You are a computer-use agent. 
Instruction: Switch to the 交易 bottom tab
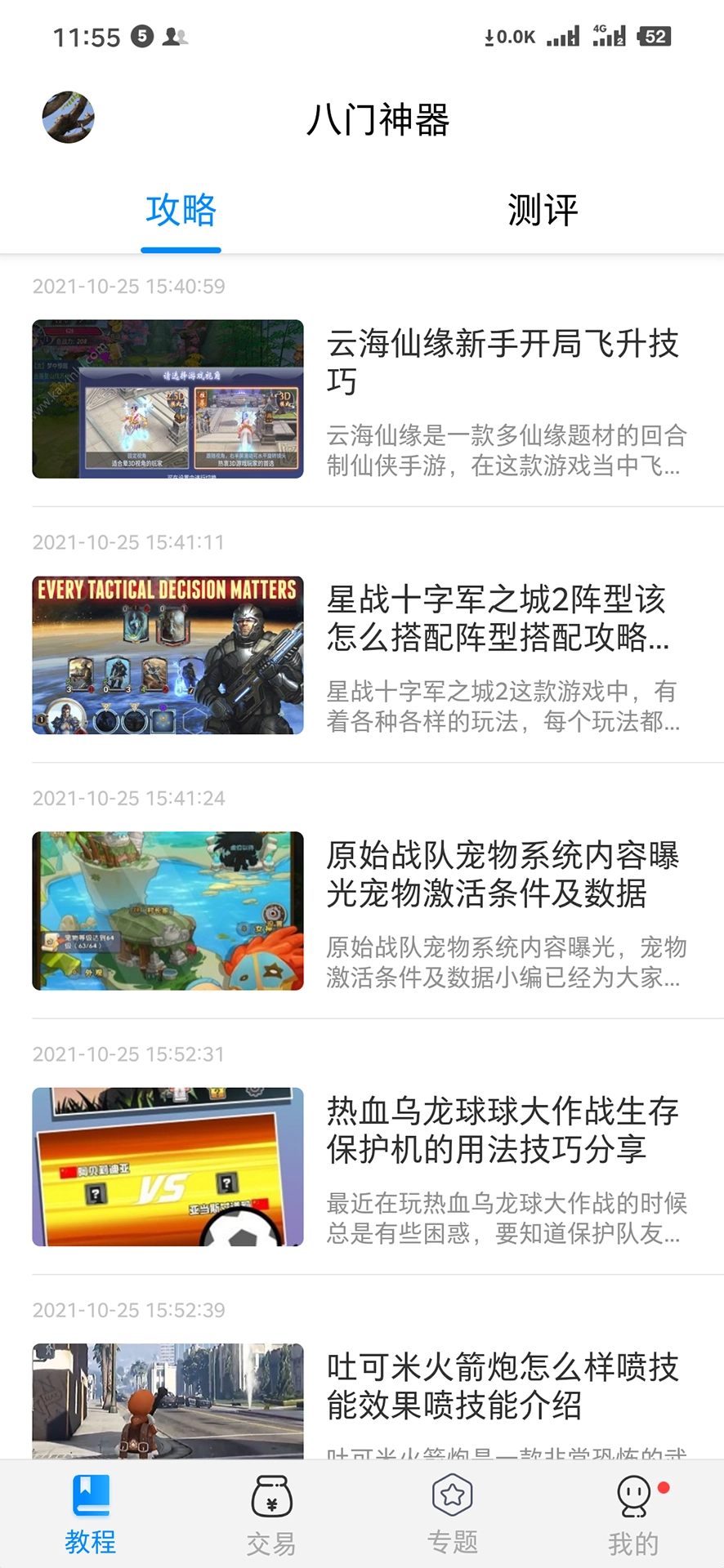click(271, 1514)
